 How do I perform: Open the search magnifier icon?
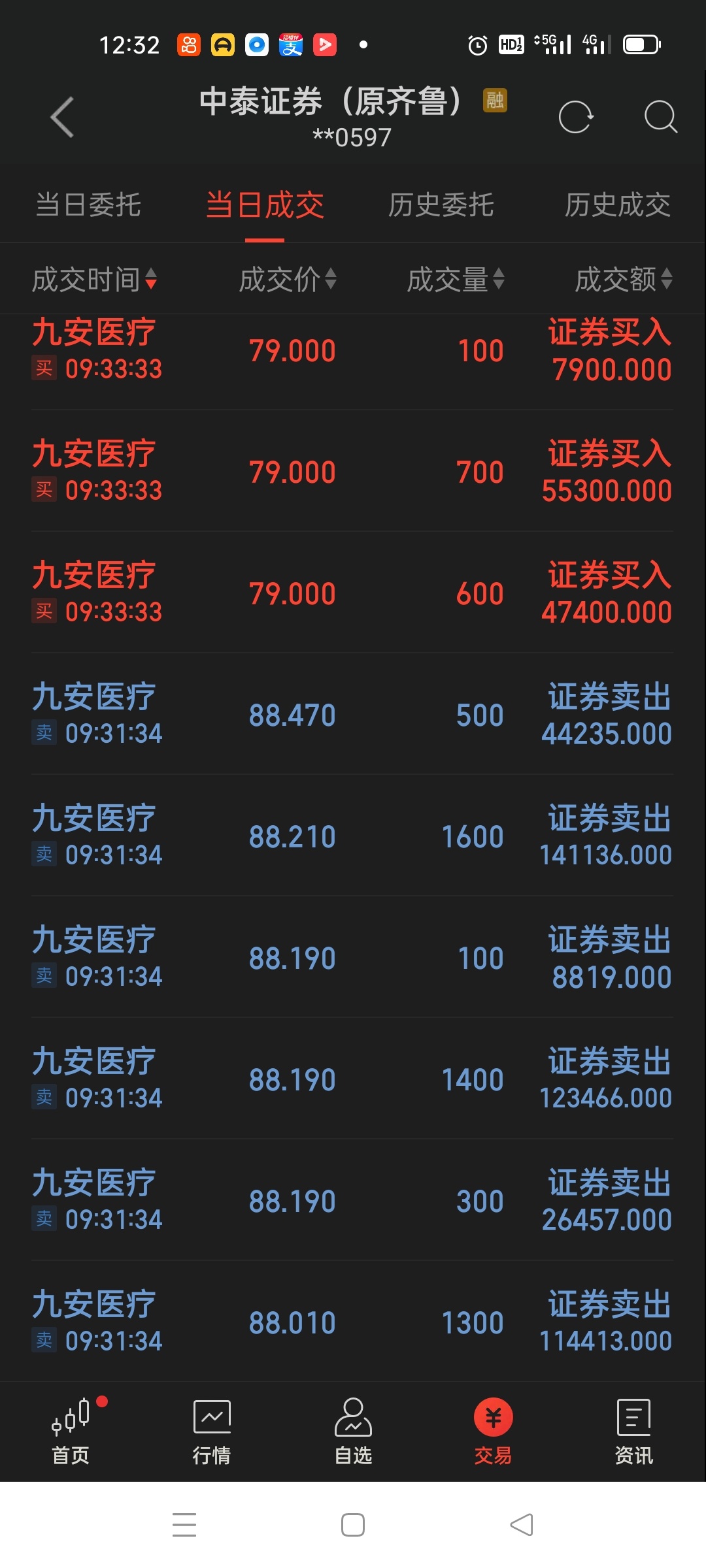[x=660, y=118]
